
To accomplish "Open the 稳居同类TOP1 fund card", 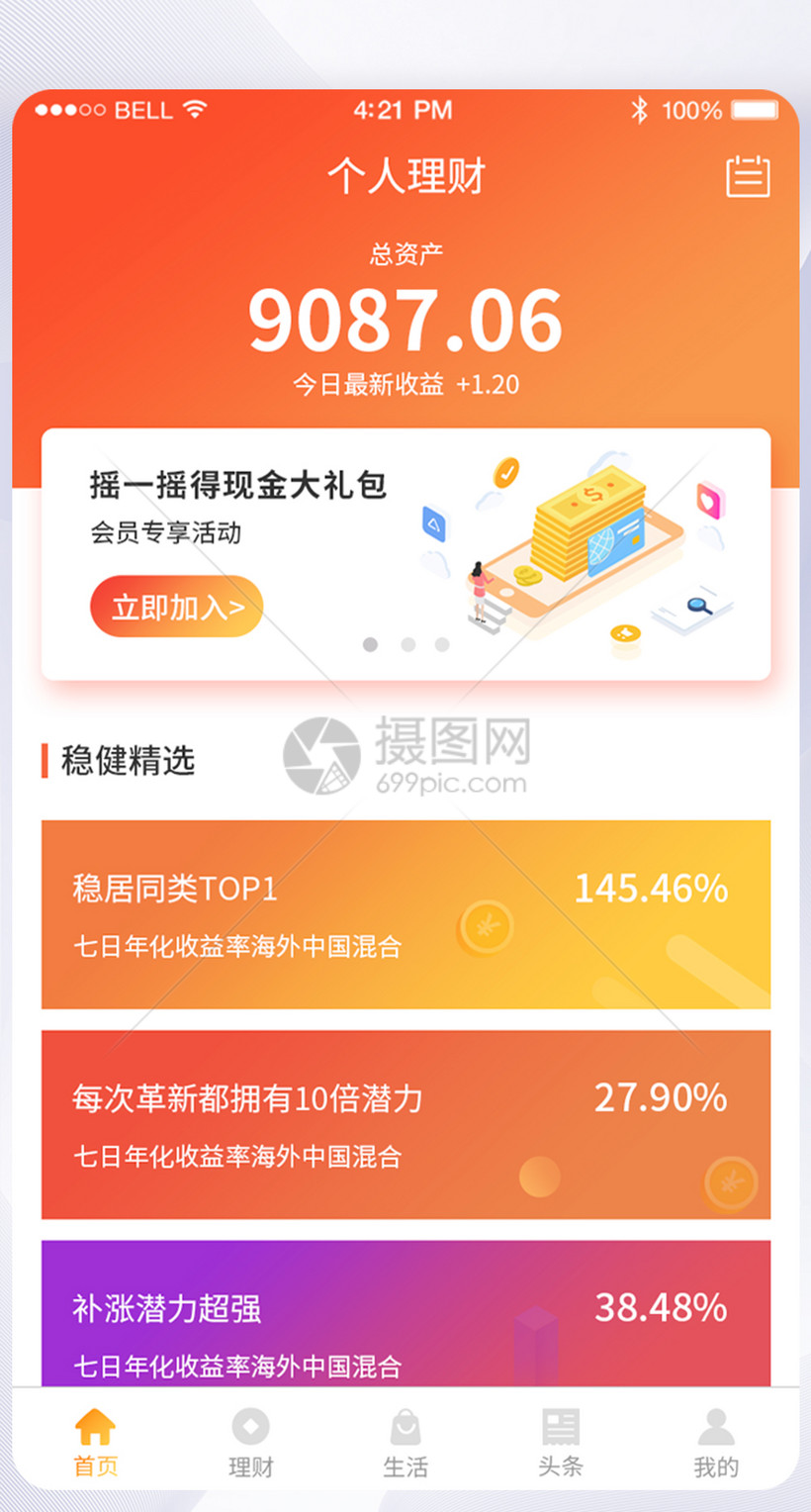I will tap(405, 914).
